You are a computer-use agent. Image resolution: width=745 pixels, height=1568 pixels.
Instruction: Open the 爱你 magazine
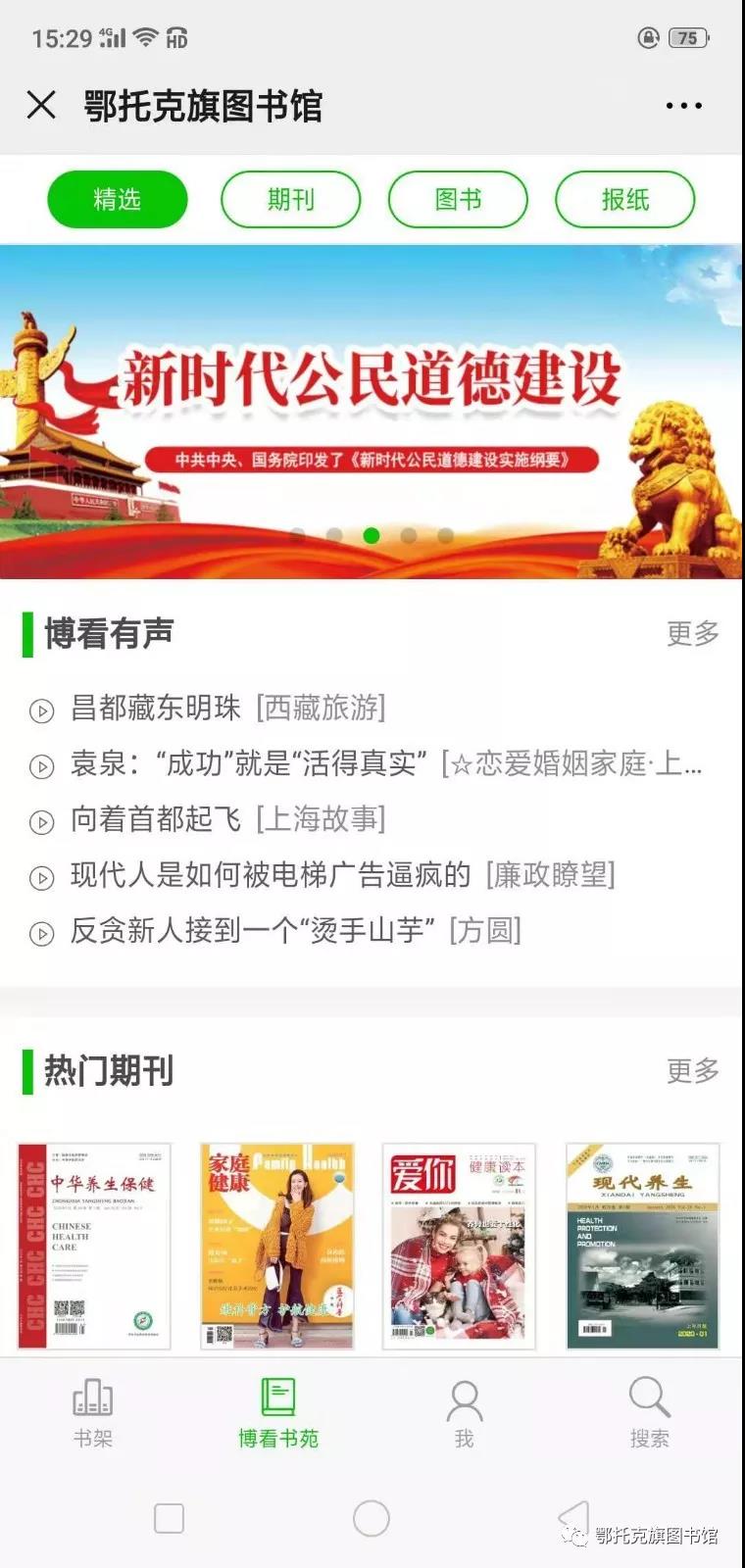click(x=459, y=1246)
